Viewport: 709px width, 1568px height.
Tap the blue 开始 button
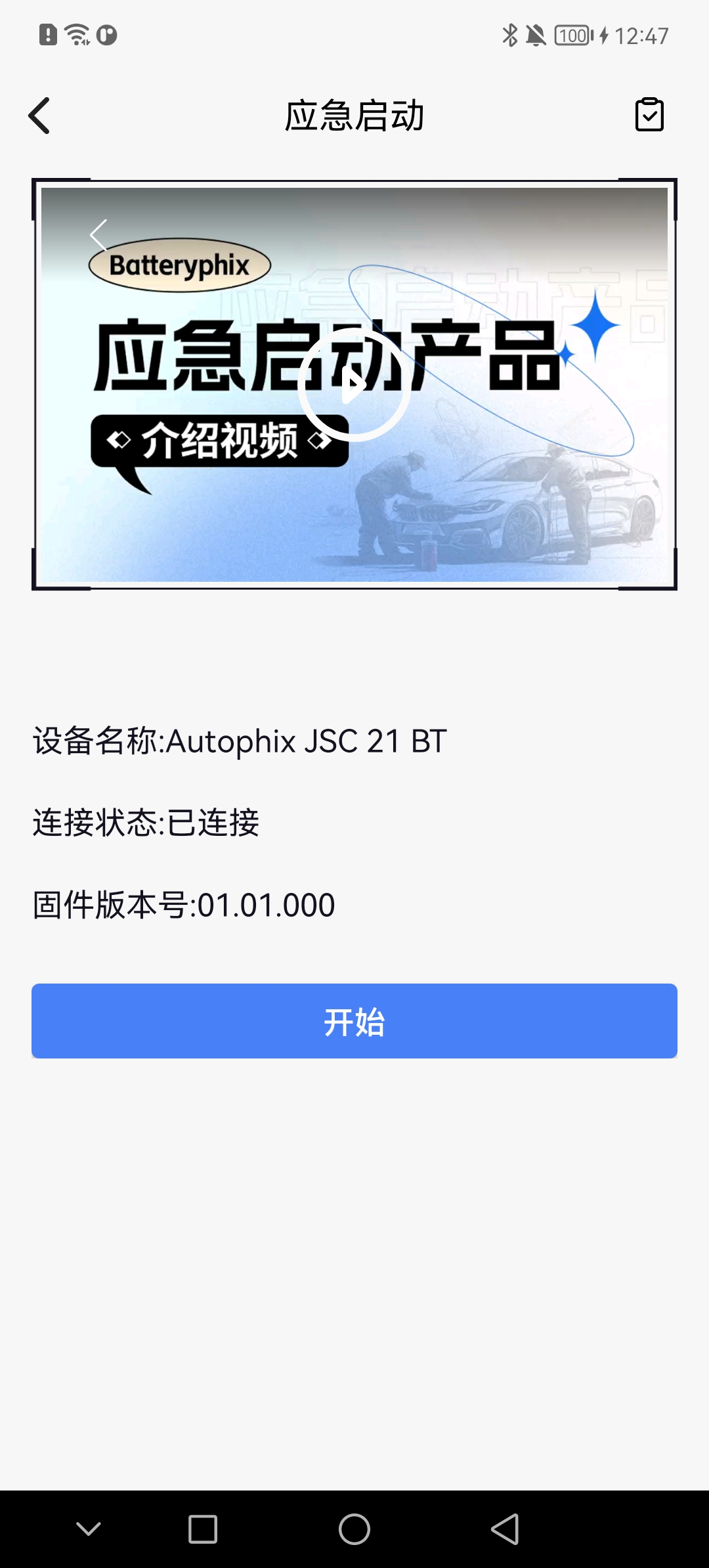354,1021
